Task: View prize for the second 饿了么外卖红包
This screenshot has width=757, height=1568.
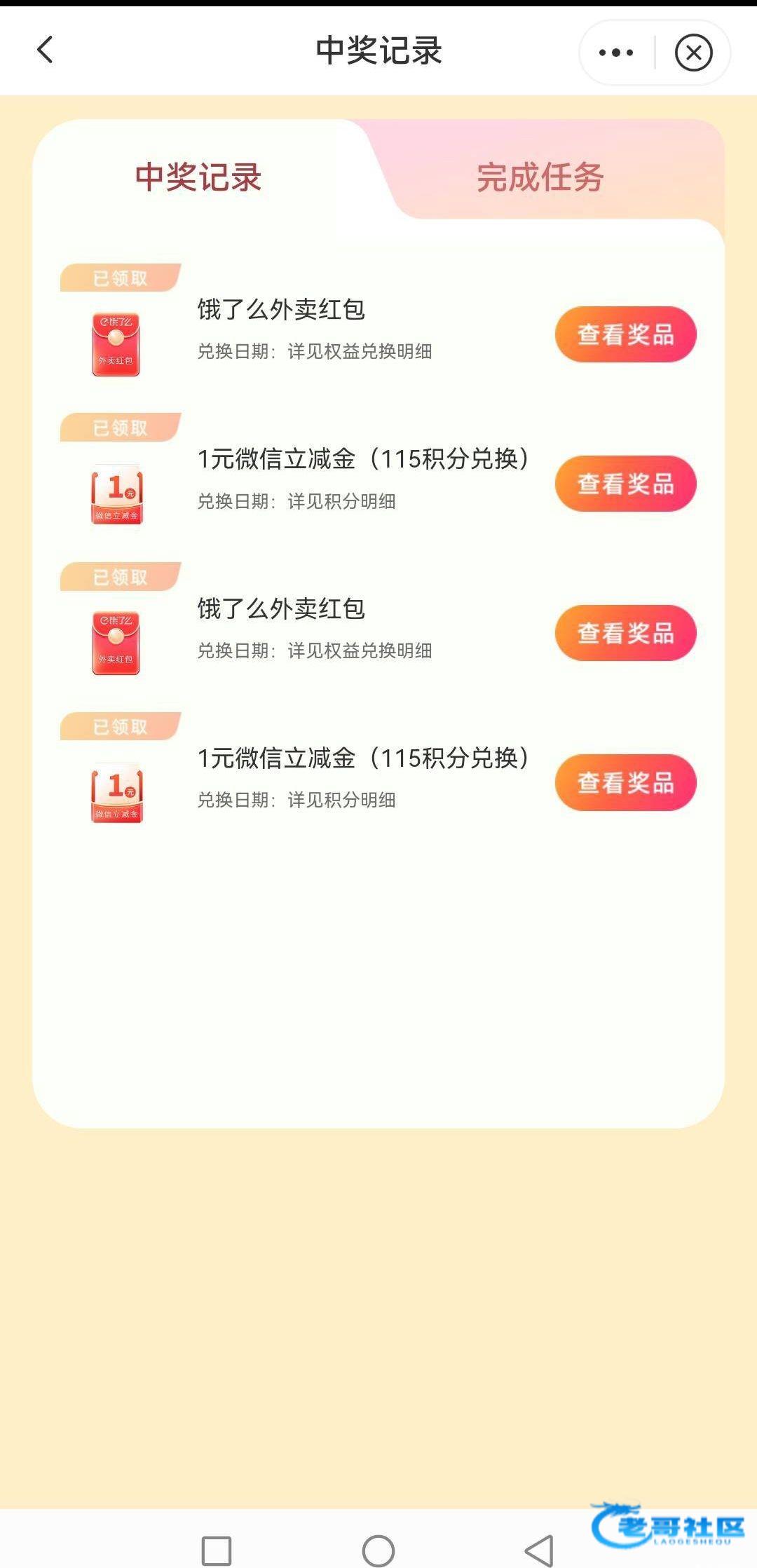Action: tap(625, 633)
